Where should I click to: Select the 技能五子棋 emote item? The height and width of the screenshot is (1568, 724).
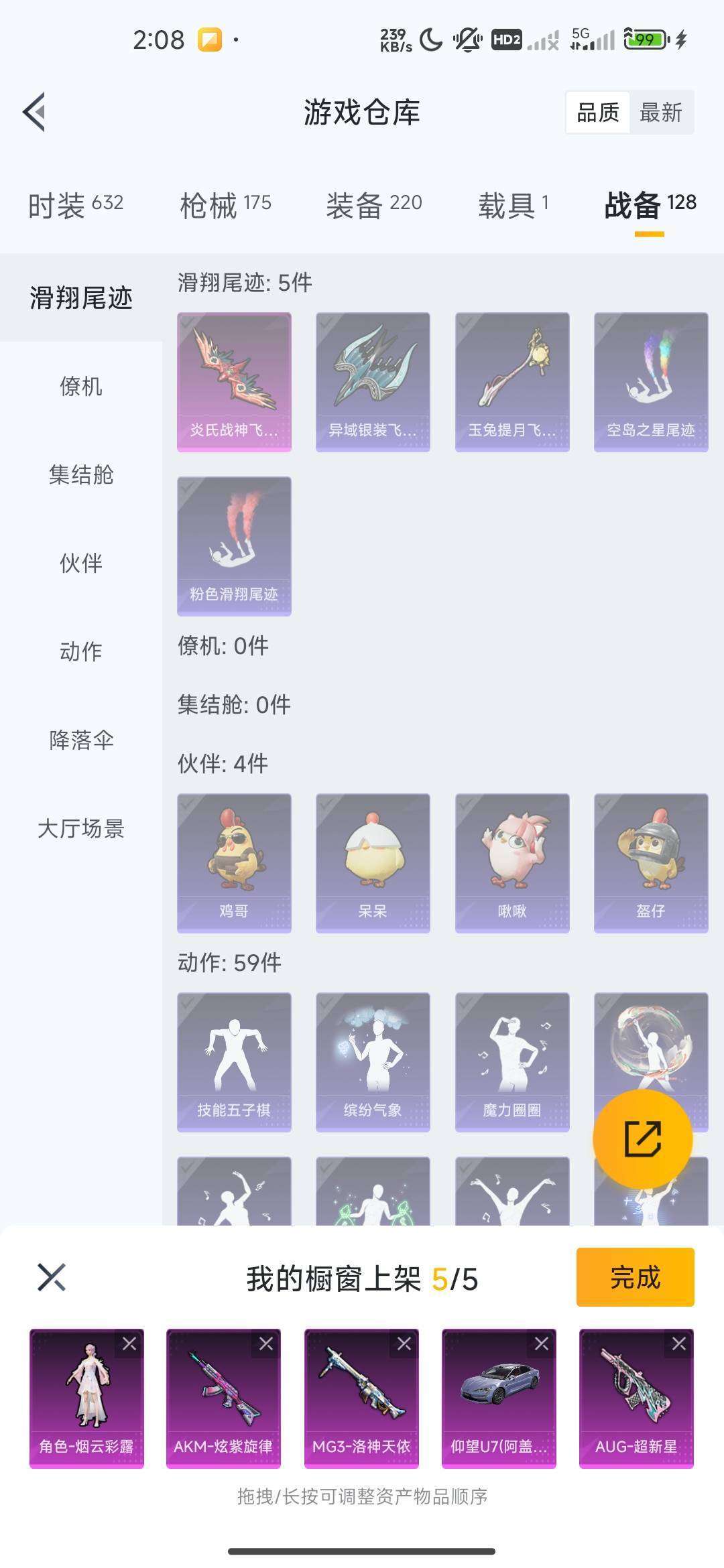coord(234,1062)
